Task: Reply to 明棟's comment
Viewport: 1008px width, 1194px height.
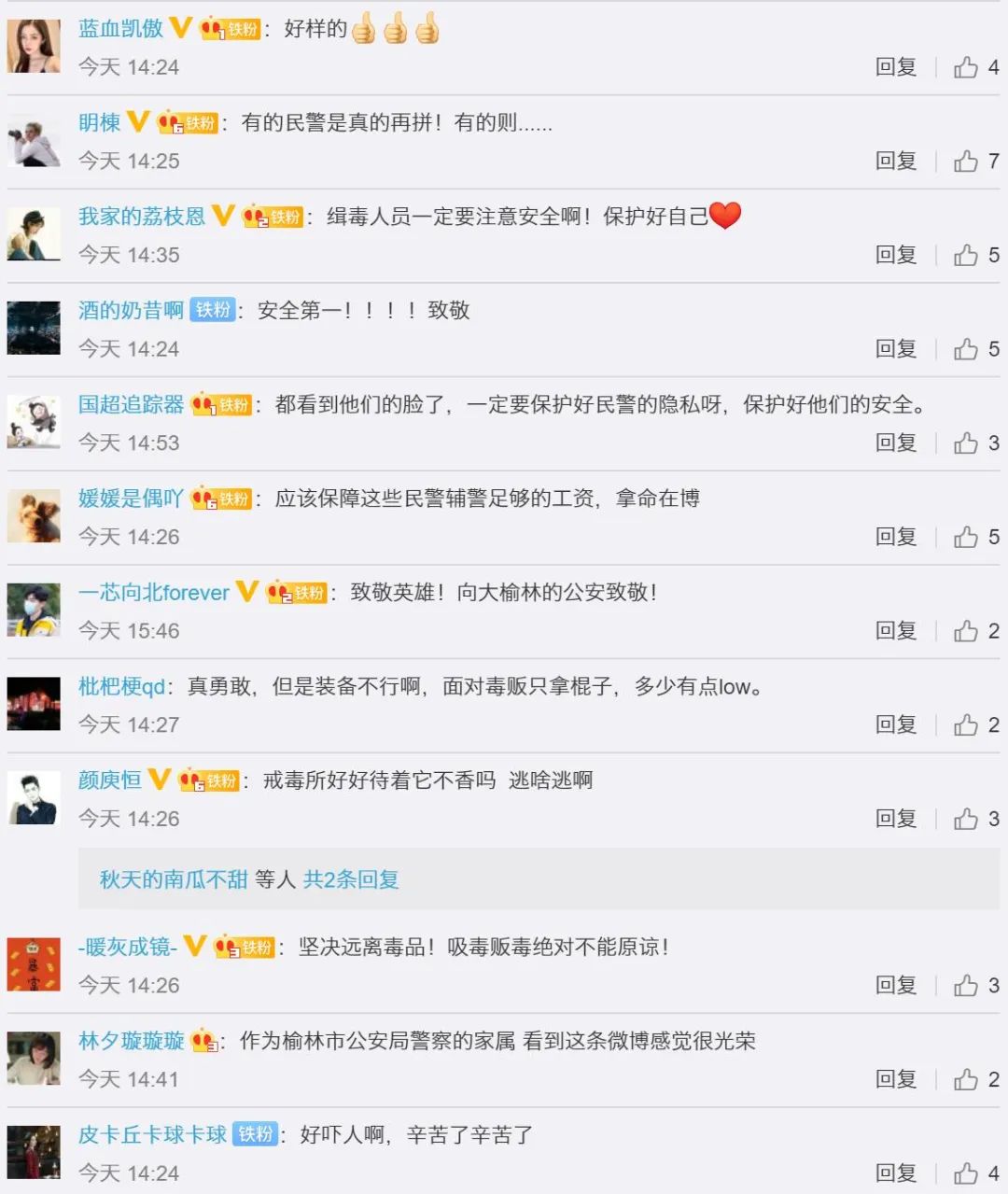Action: [895, 161]
